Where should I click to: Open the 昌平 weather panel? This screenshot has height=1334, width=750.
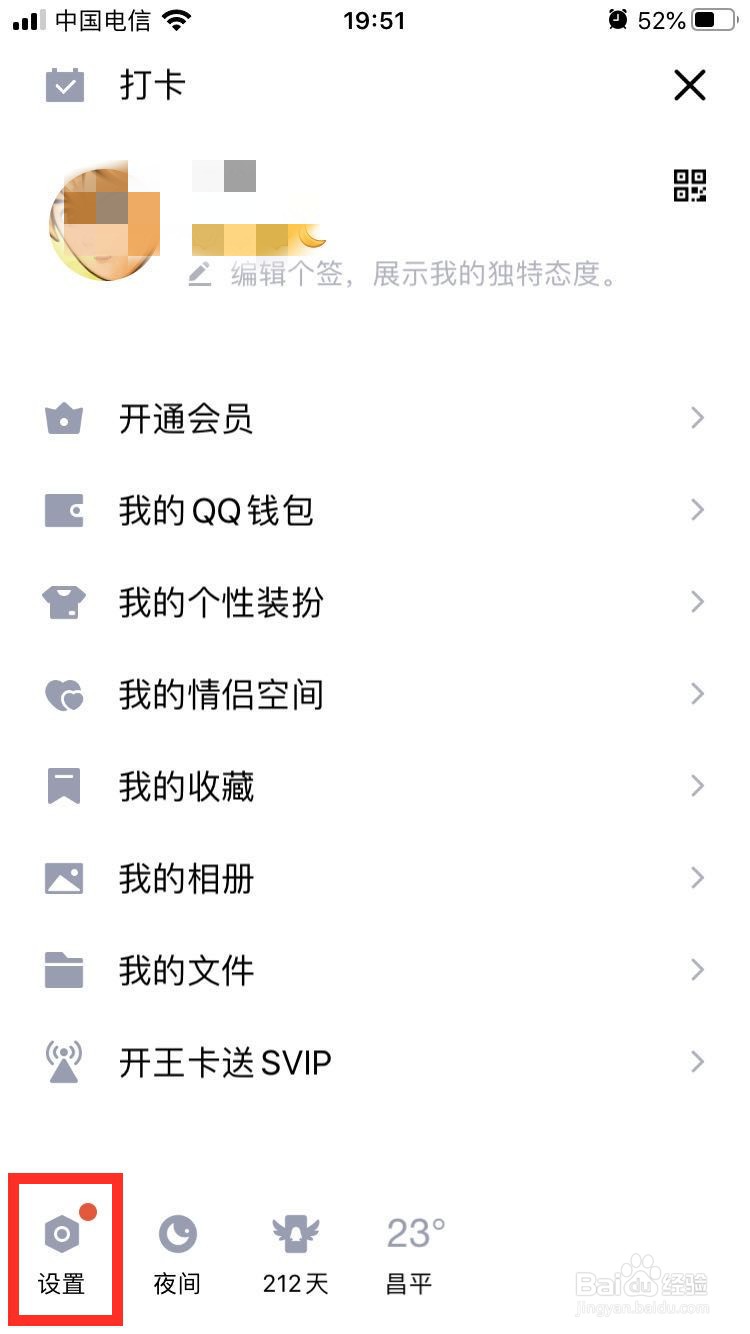point(412,1250)
